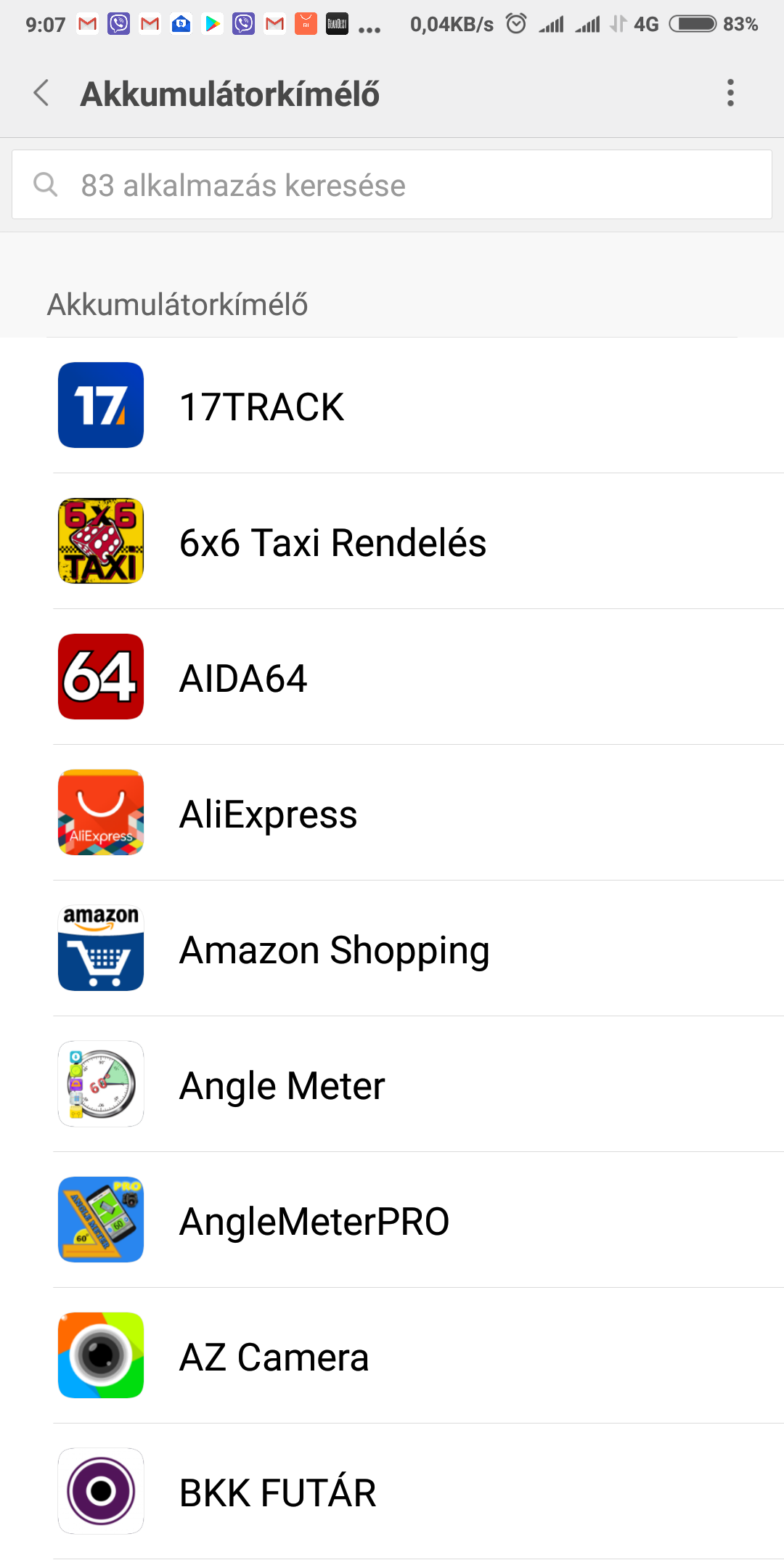Select 6x6 Taxi Rendelés from the list
Image resolution: width=784 pixels, height=1568 pixels.
pos(392,542)
